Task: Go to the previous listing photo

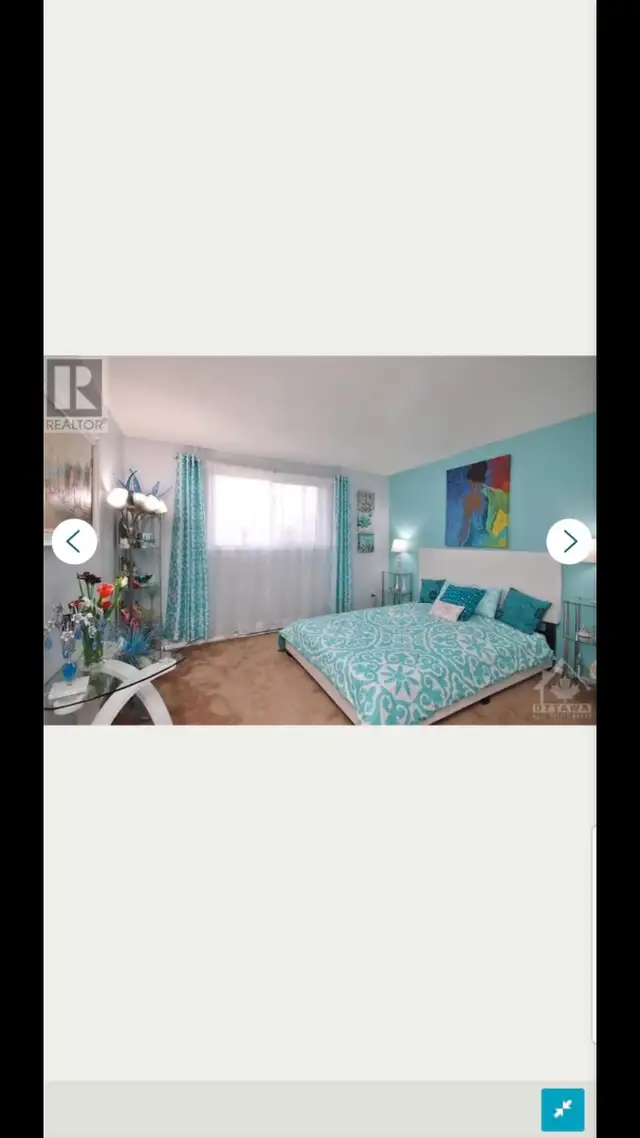Action: coord(74,541)
